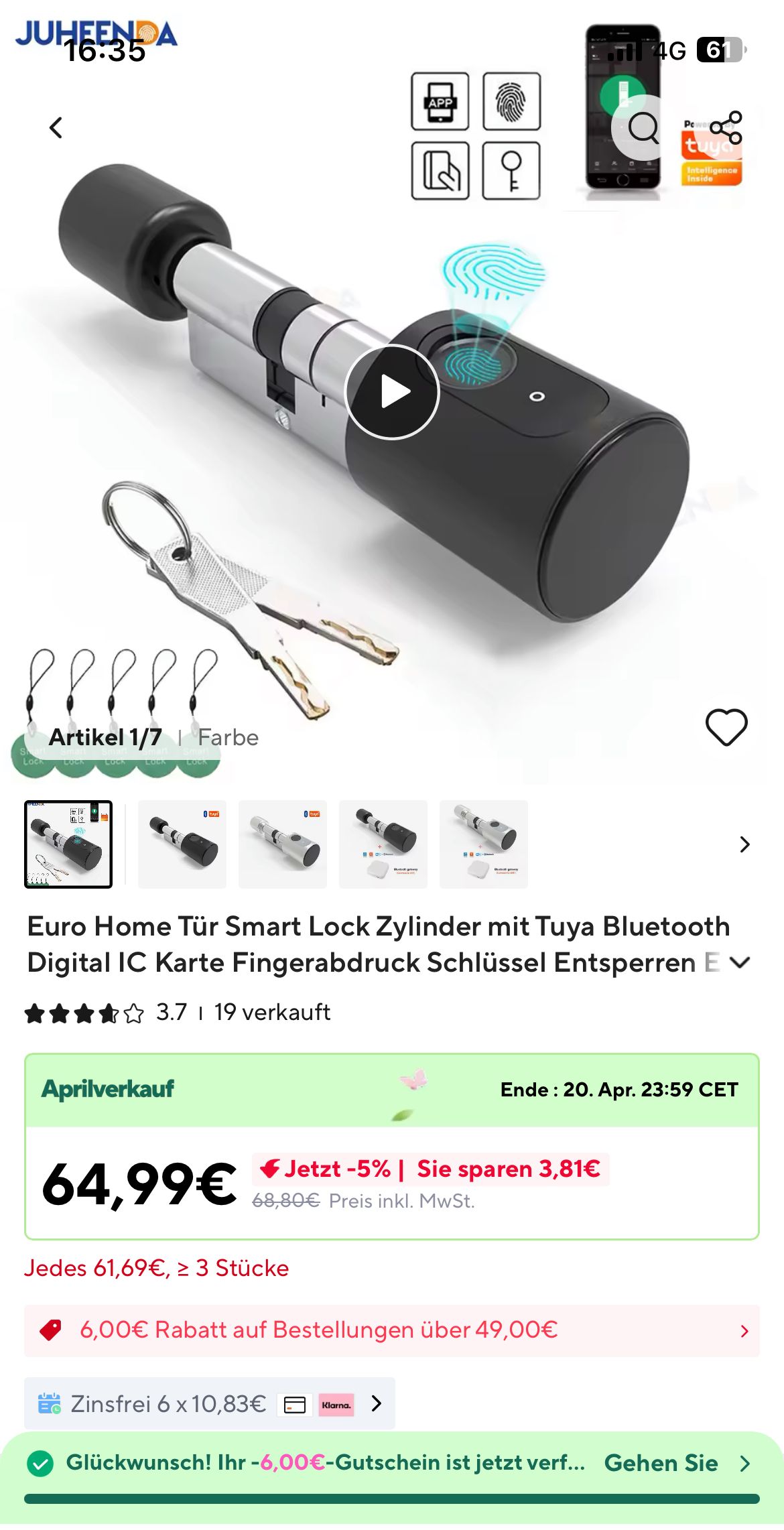This screenshot has width=784, height=1530.
Task: Go back to the previous page
Action: [56, 127]
